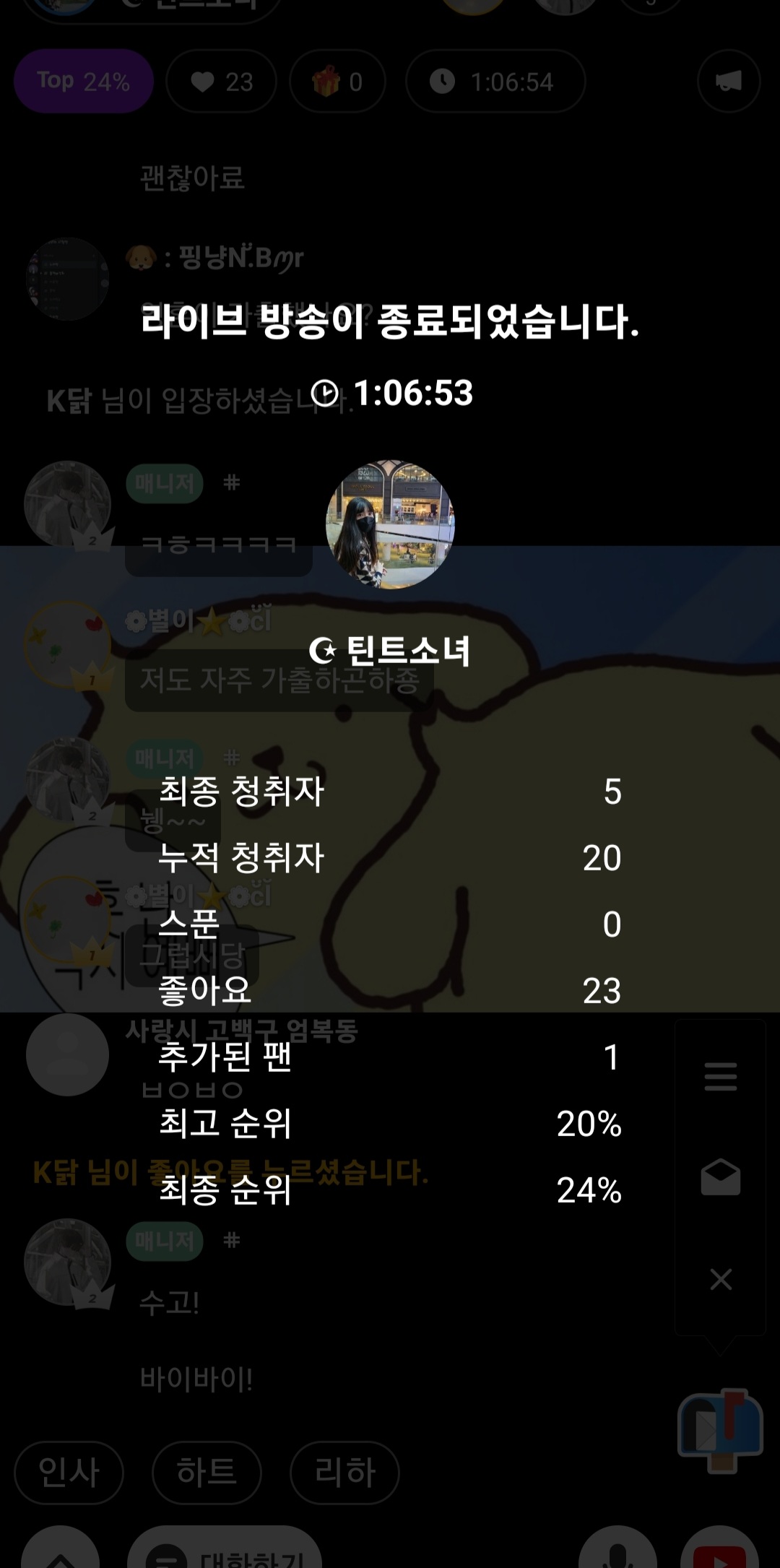Select the 인사 quick chat chip
This screenshot has width=780, height=1568.
click(69, 1473)
